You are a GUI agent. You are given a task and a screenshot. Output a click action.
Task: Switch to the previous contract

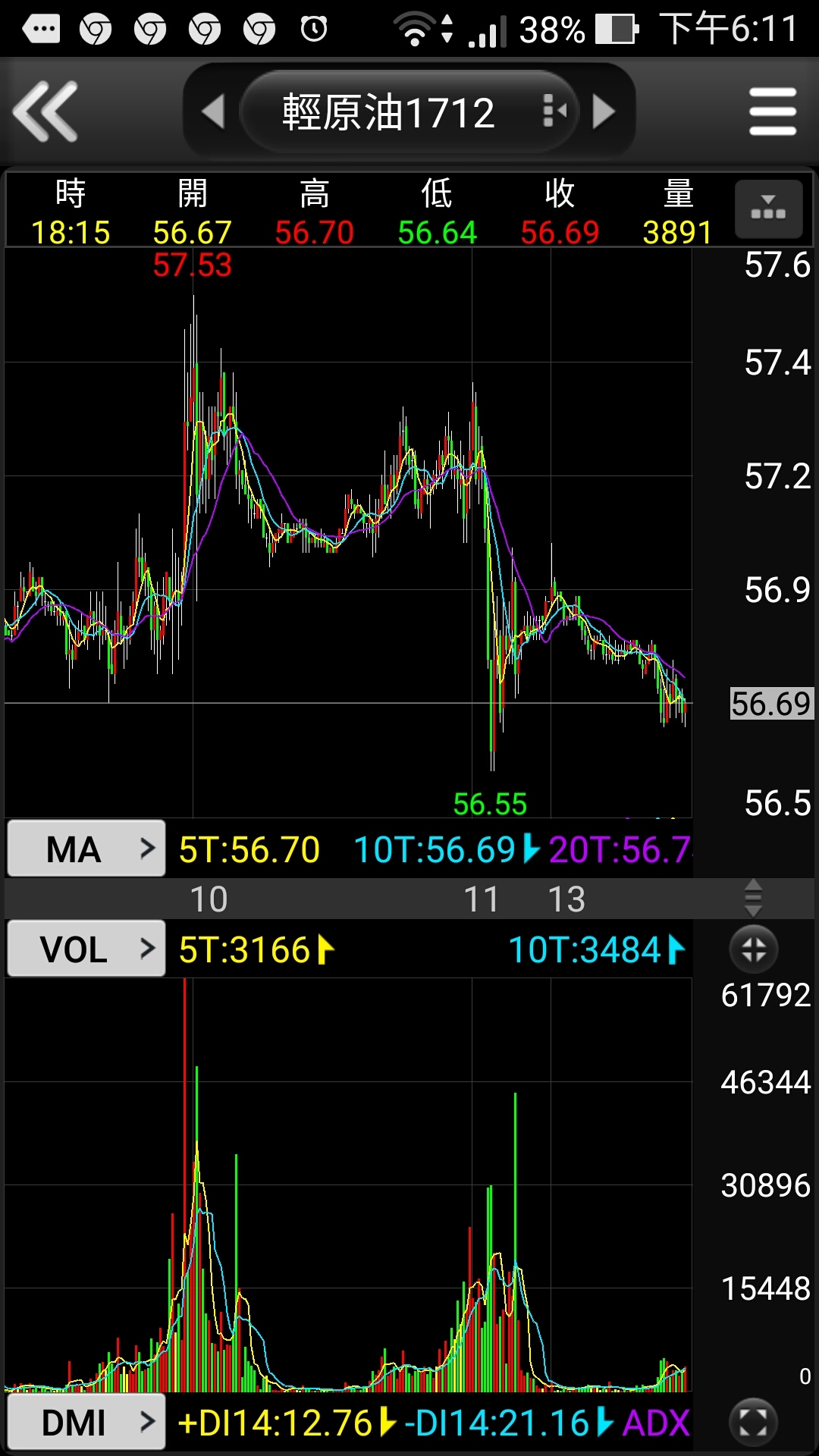point(213,112)
